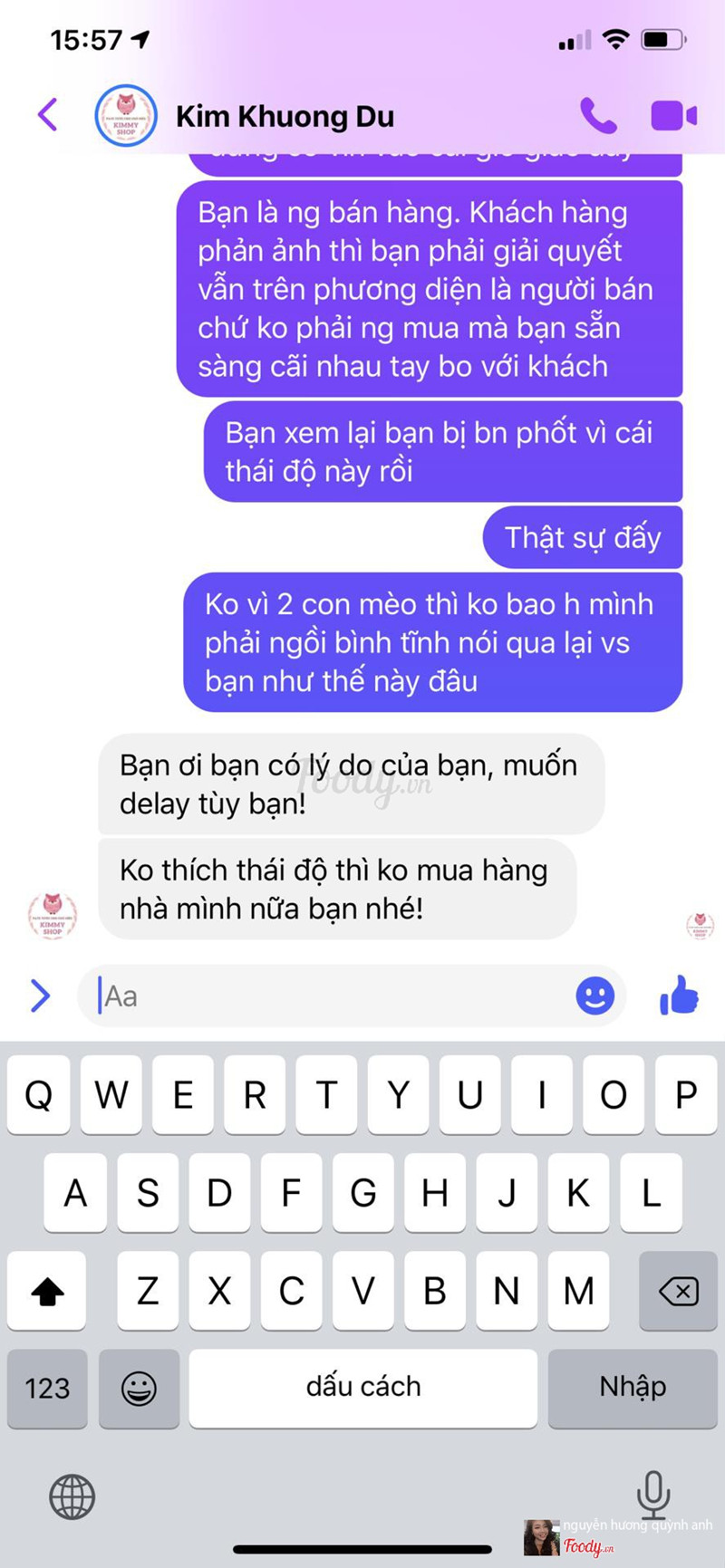Open the keyboard emoji key

tap(139, 1388)
